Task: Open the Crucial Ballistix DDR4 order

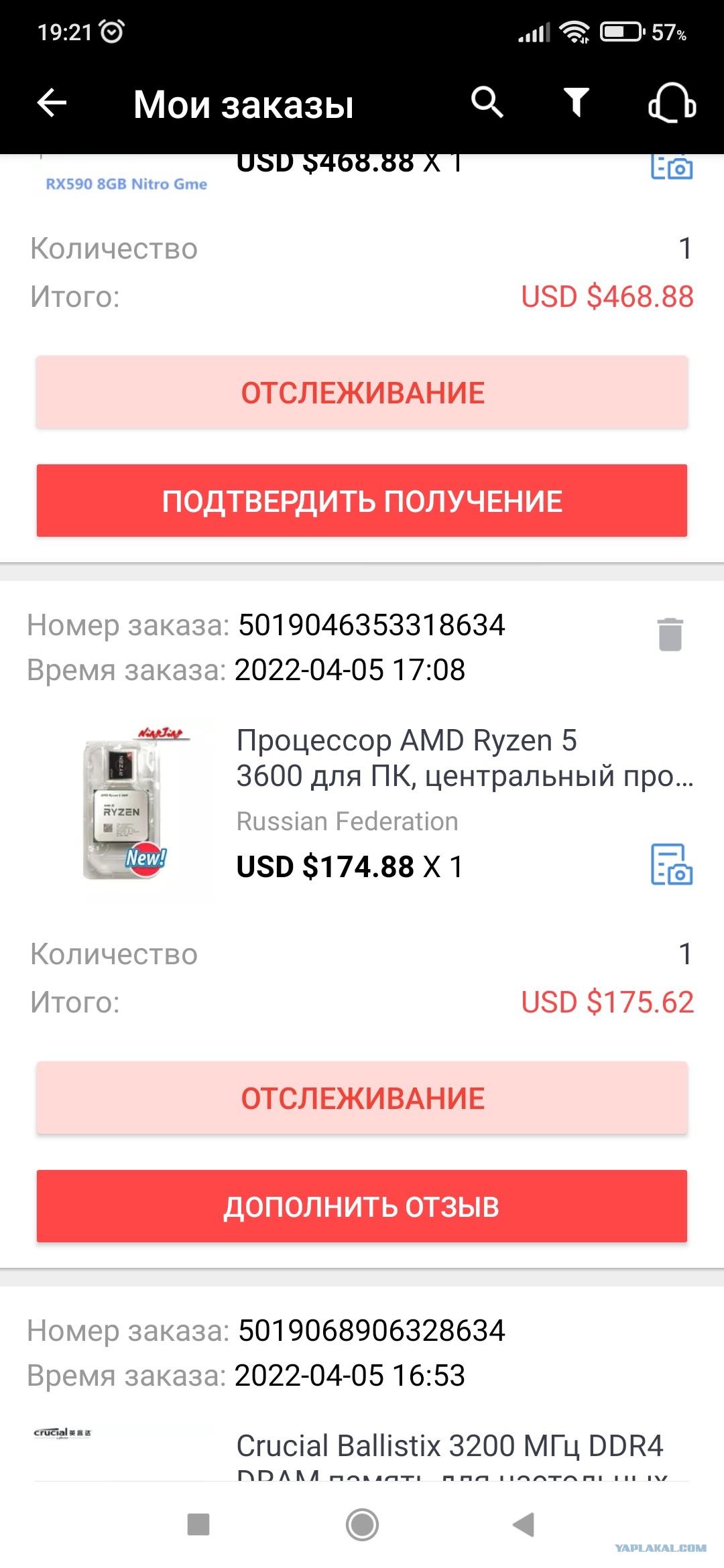Action: [x=449, y=1445]
